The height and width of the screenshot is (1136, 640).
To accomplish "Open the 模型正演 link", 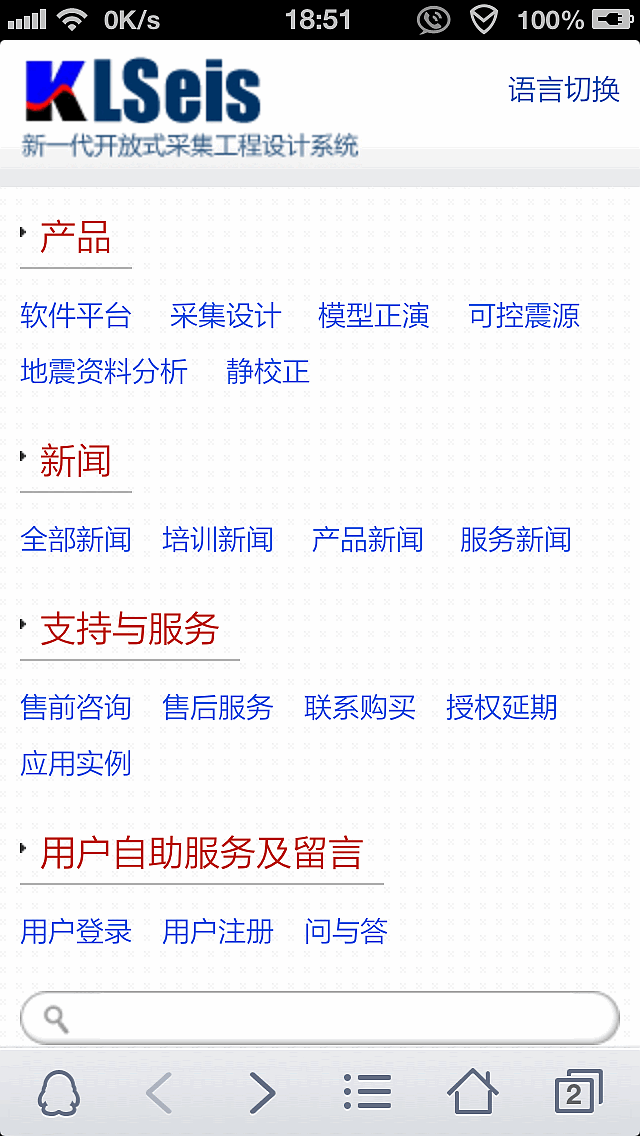I will (x=374, y=316).
